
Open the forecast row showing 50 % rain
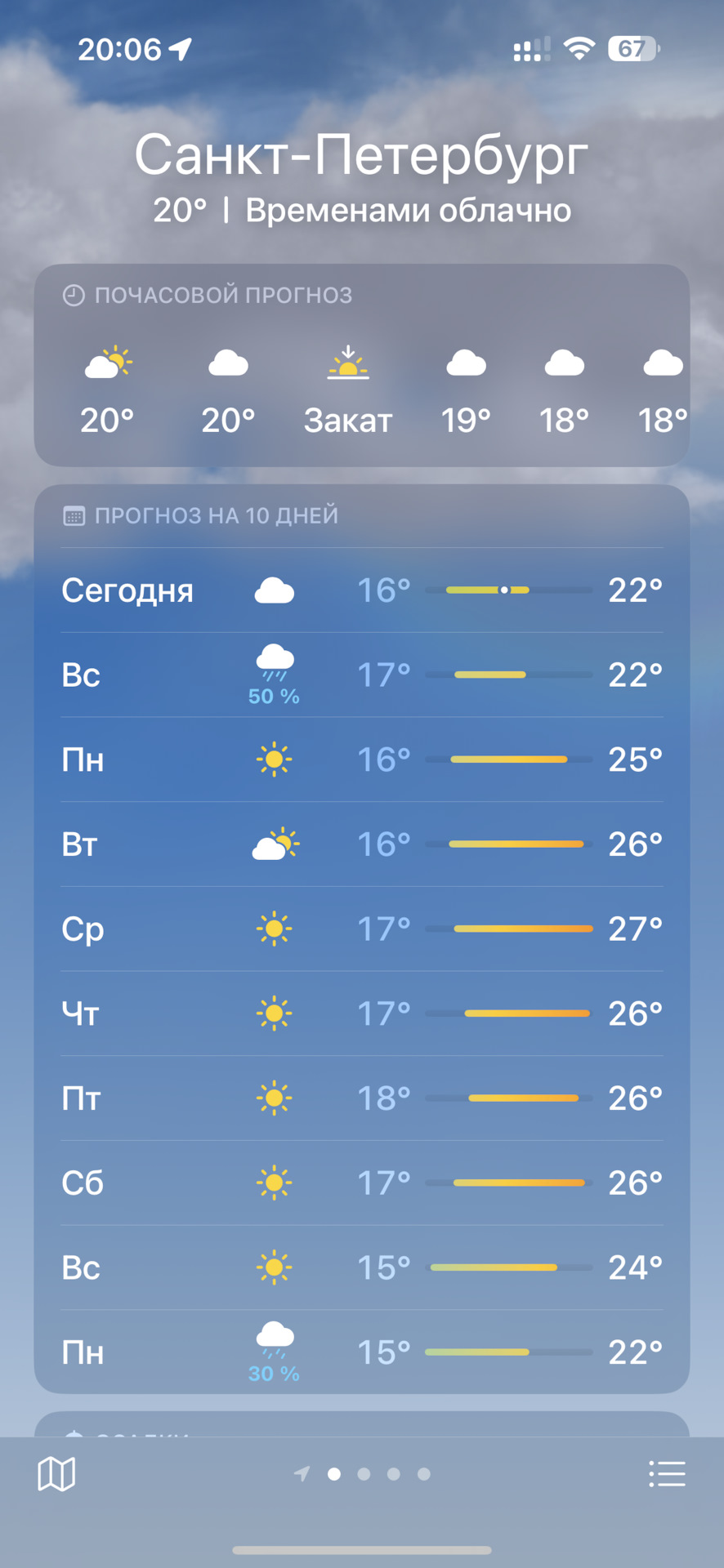361,675
